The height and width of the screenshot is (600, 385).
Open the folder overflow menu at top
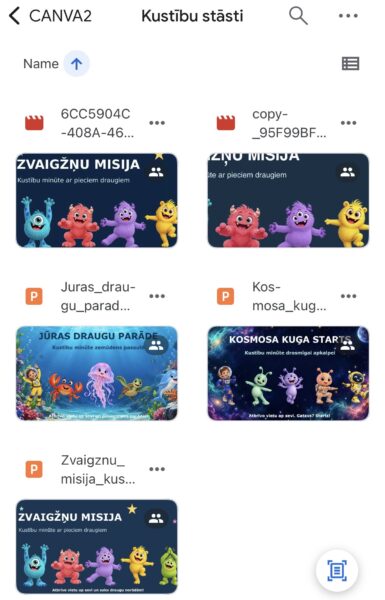[348, 16]
